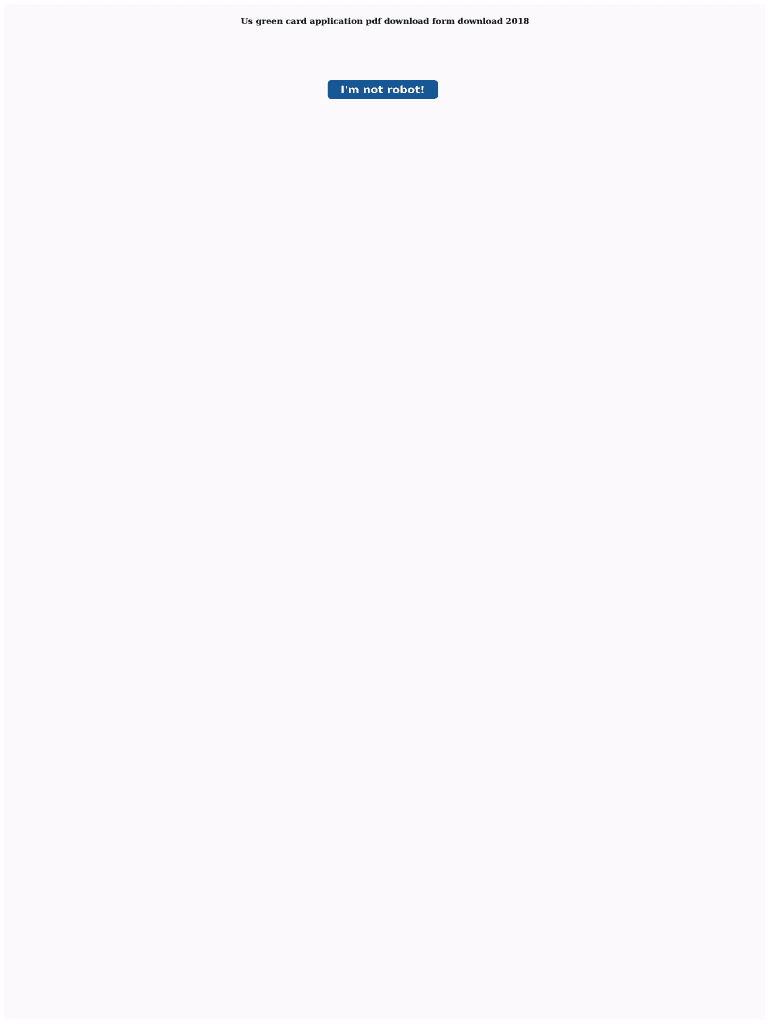Viewport: 770px width, 1024px height.
Task: Tap the I'm not robot button
Action: tap(382, 90)
